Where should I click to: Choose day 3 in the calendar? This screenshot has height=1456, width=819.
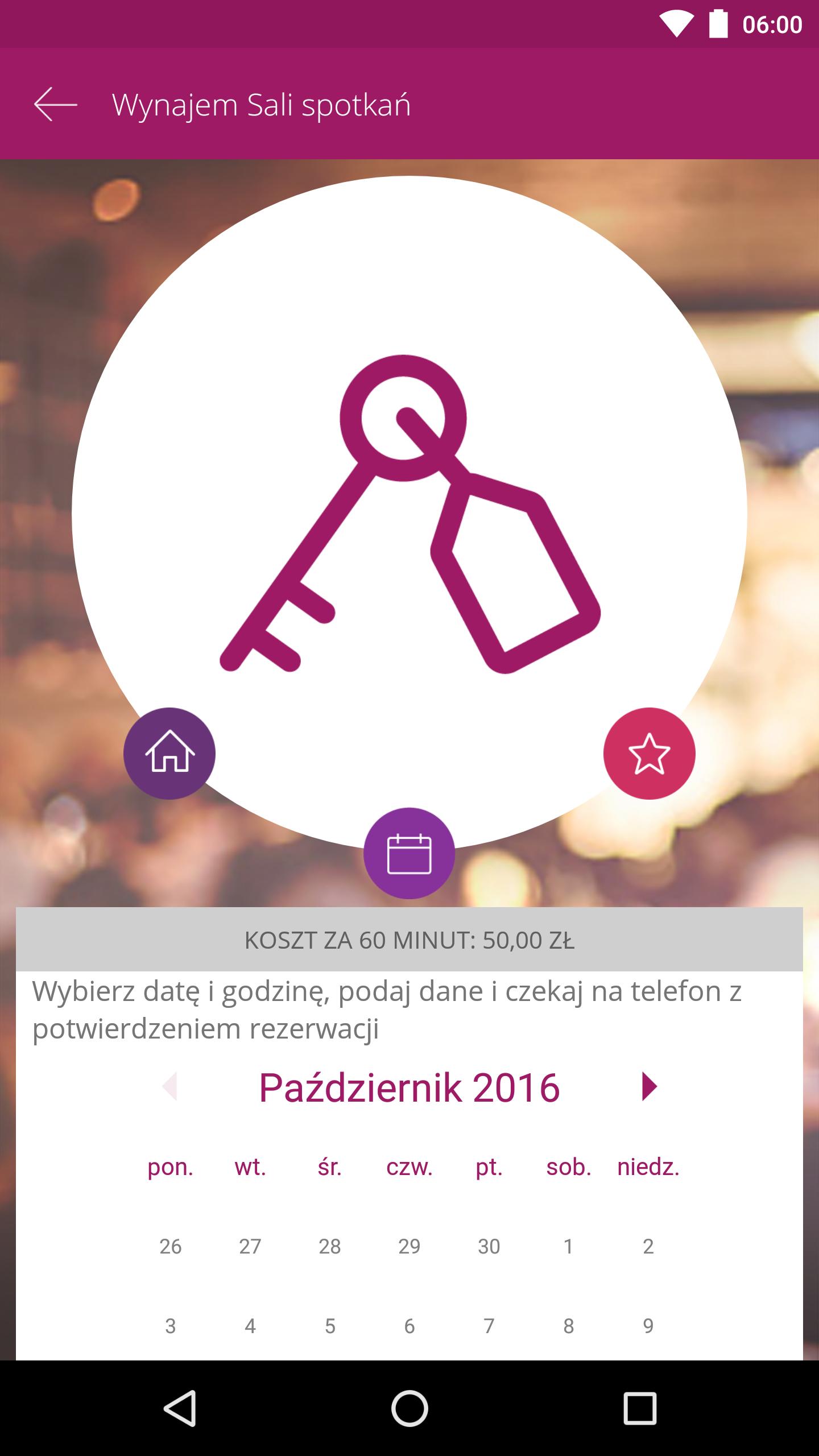(171, 1326)
